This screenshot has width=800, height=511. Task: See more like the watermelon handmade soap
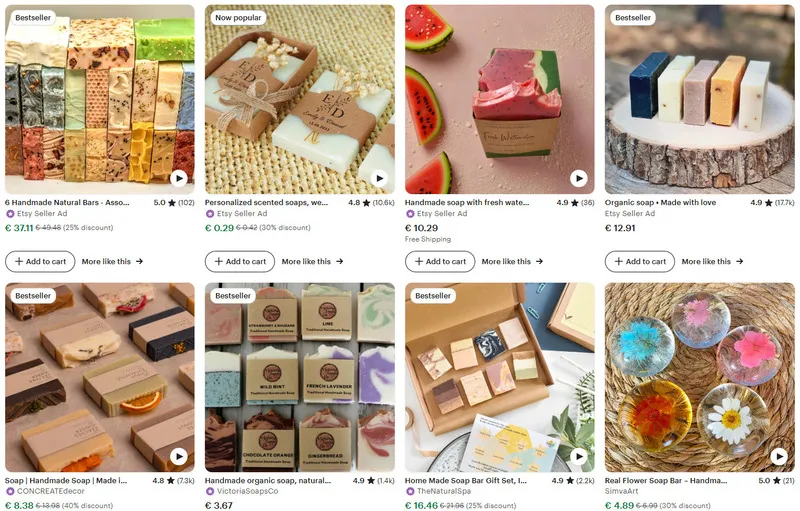(512, 261)
